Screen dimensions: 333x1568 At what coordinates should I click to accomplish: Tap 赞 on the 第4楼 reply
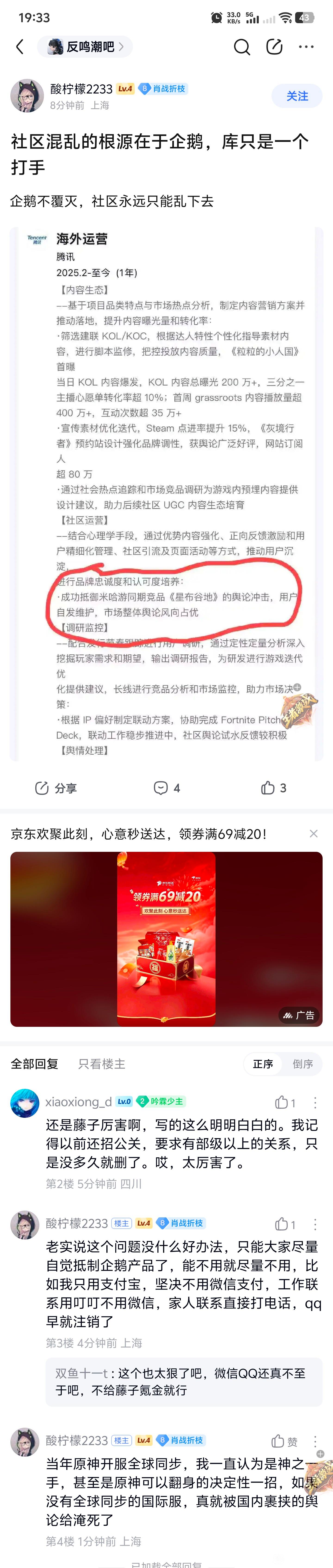pyautogui.click(x=284, y=1441)
